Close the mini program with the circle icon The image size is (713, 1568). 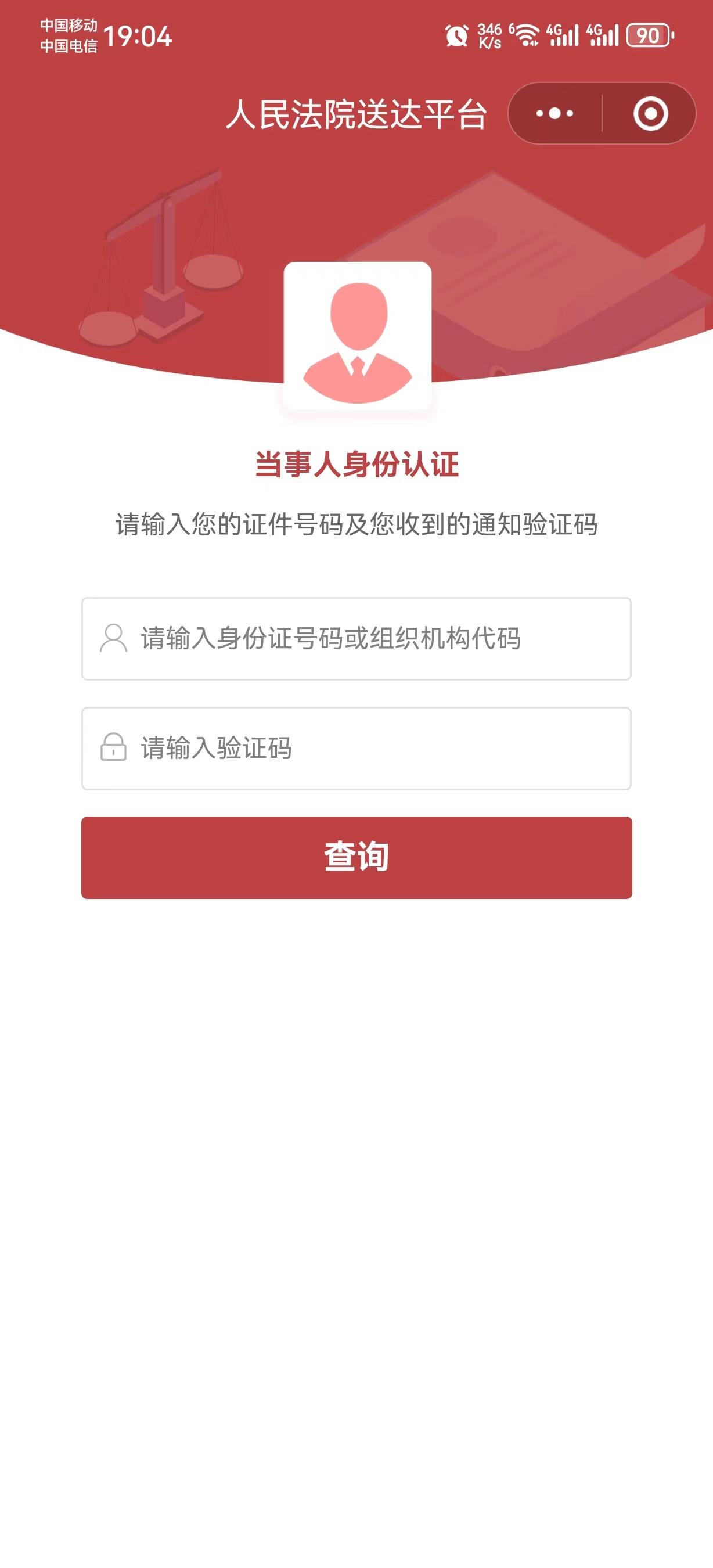[x=650, y=113]
